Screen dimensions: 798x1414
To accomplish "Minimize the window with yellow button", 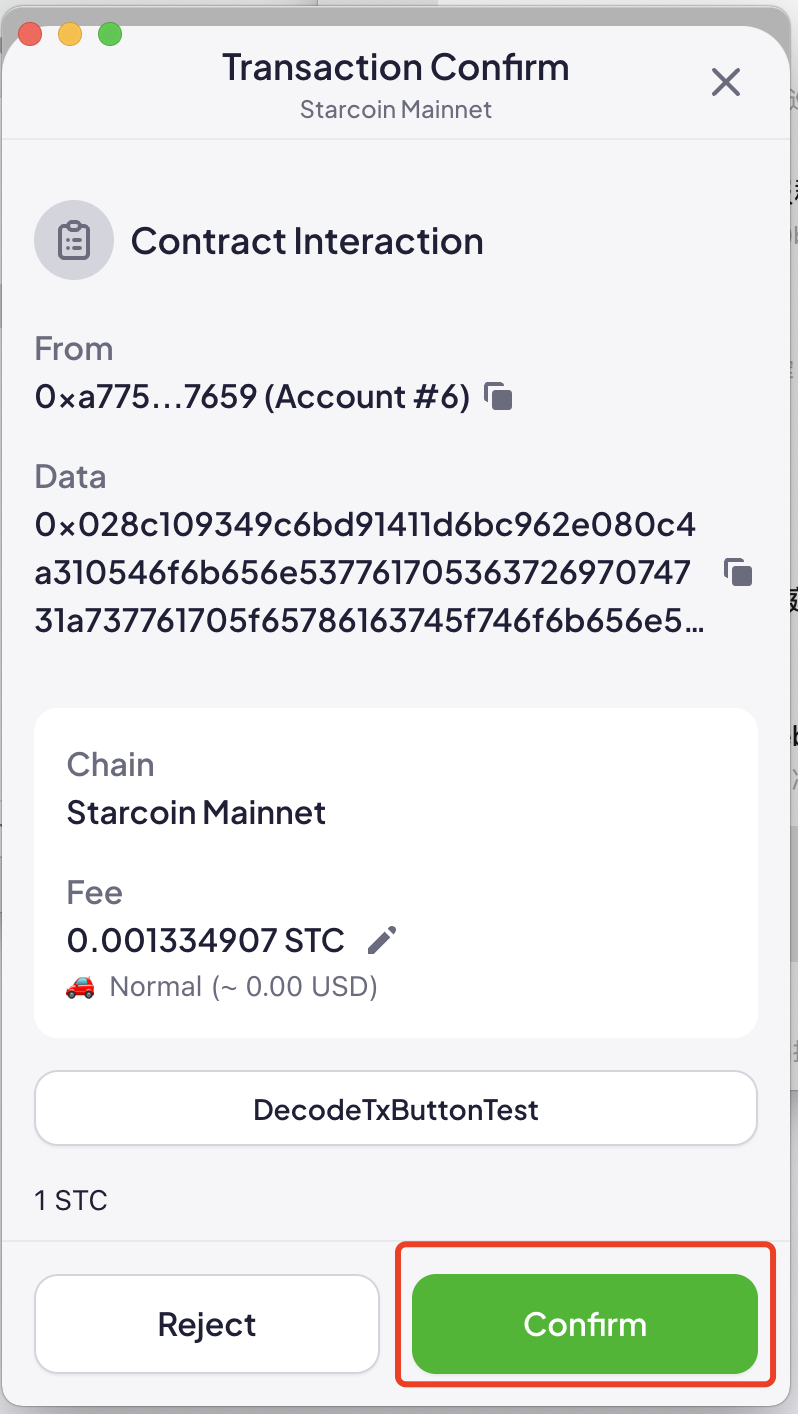I will [70, 34].
